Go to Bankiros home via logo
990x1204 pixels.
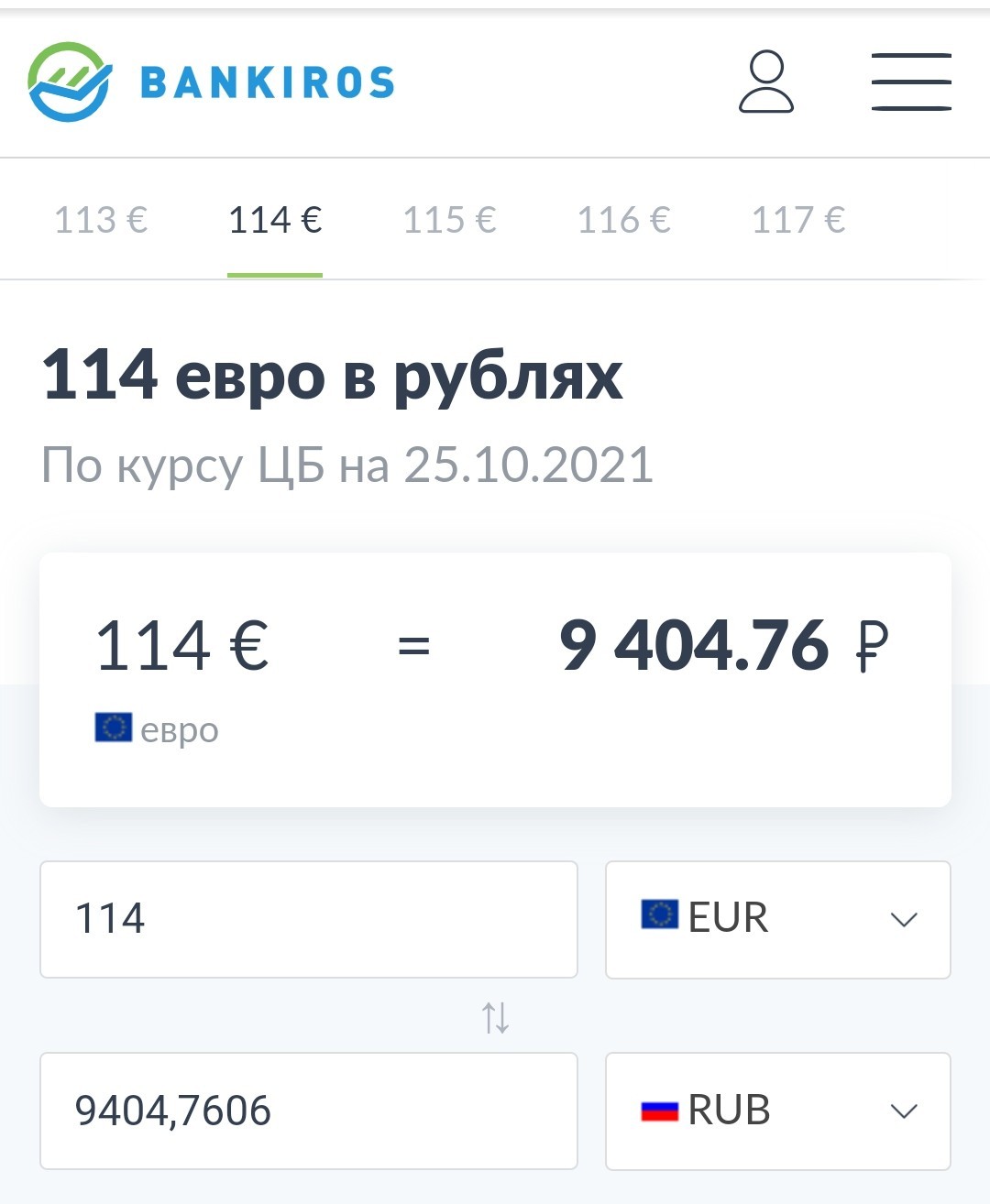211,82
